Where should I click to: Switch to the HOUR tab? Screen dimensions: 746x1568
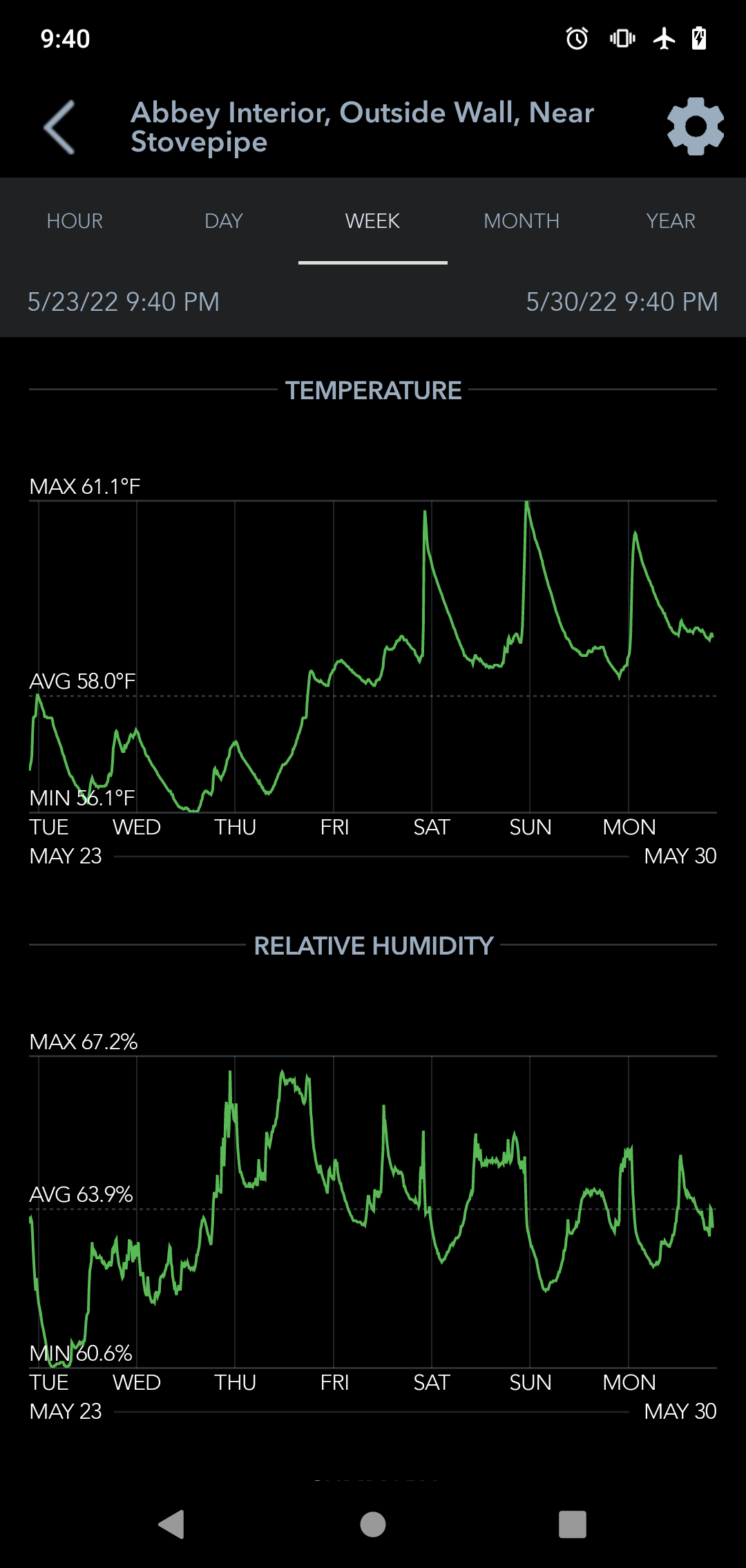75,221
